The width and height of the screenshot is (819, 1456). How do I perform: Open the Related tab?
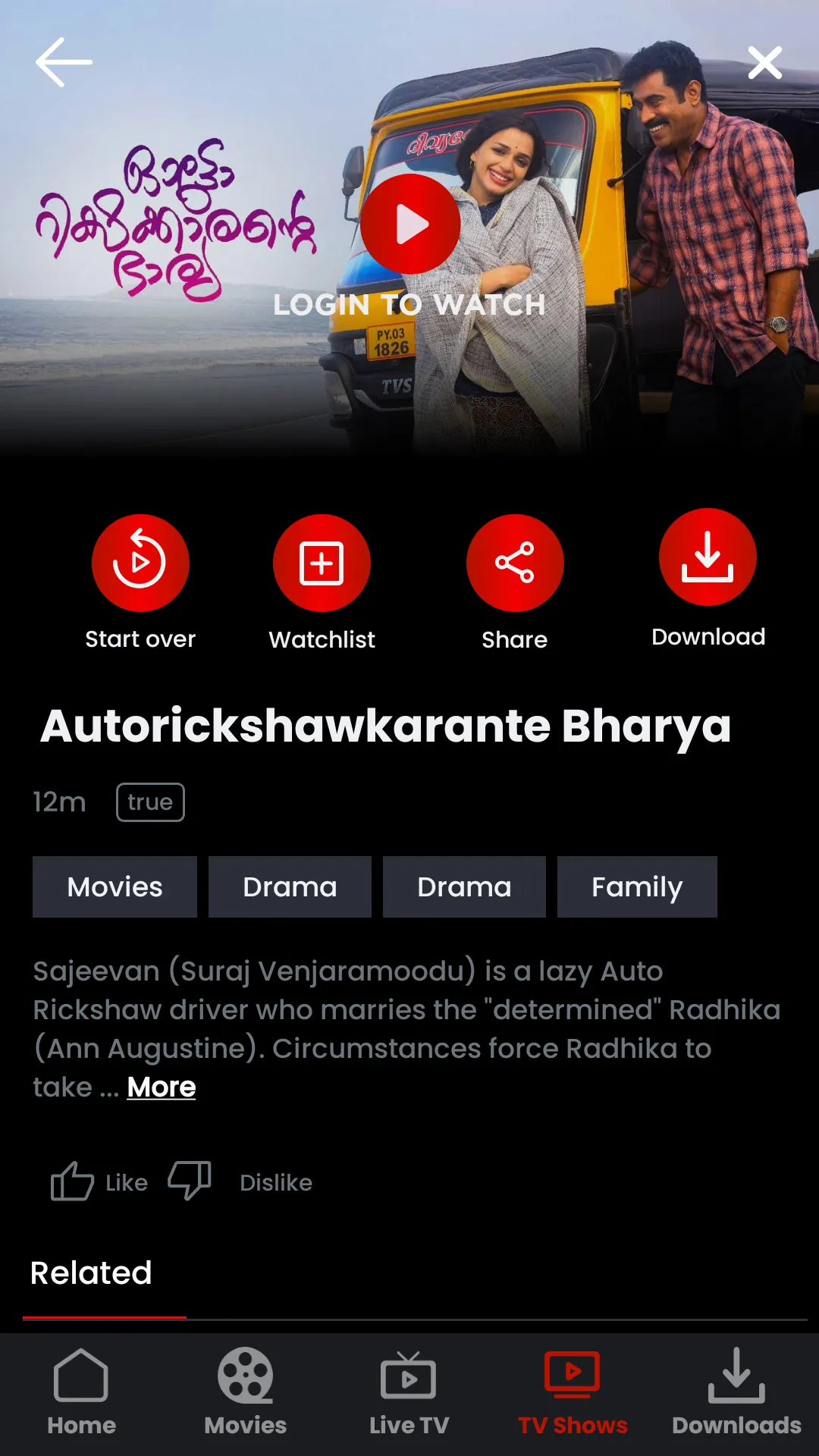pos(91,1273)
